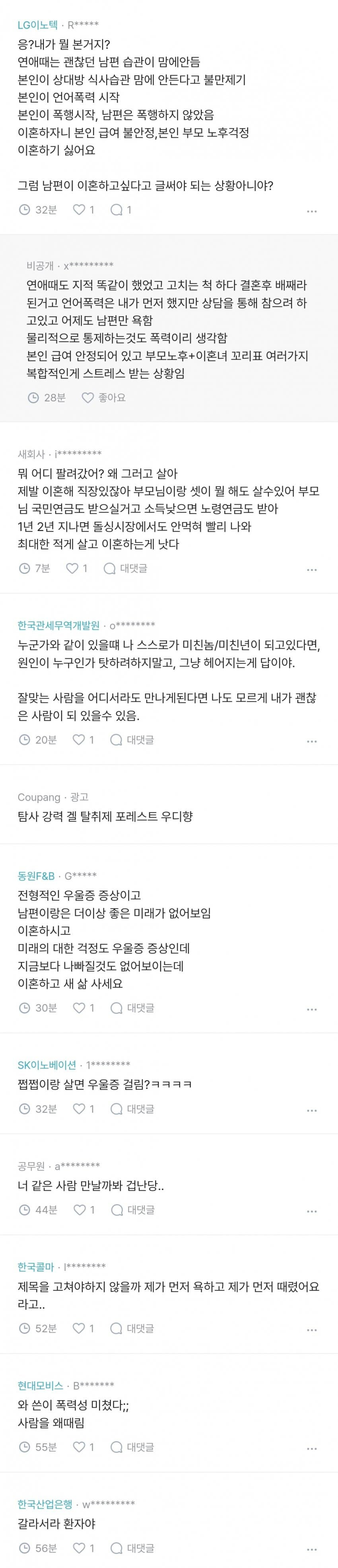Reply to the 새회사 comment via 대댓글
Viewport: 338px width, 1568px height.
pyautogui.click(x=126, y=568)
